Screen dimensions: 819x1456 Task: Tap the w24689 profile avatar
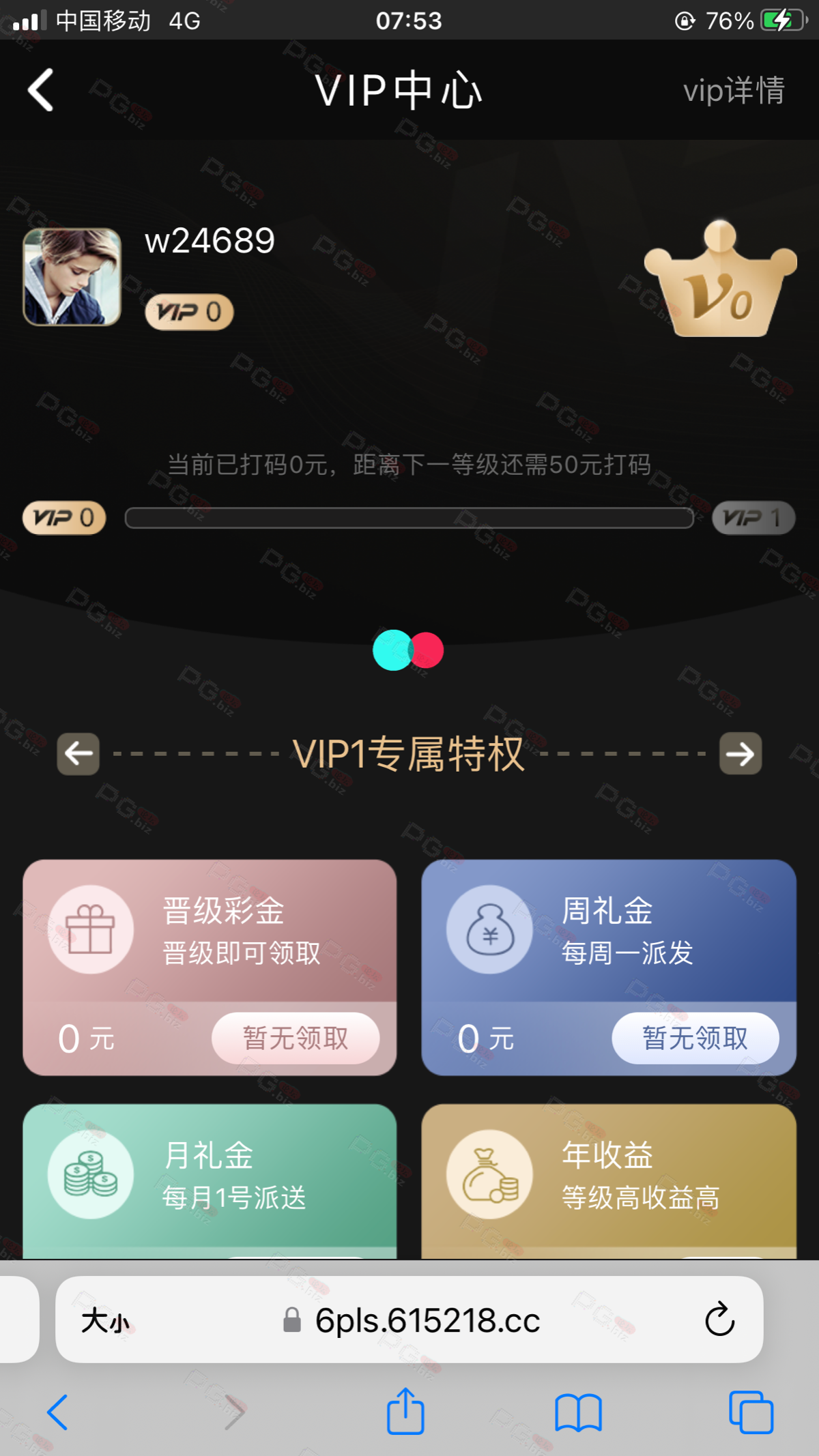pyautogui.click(x=72, y=277)
